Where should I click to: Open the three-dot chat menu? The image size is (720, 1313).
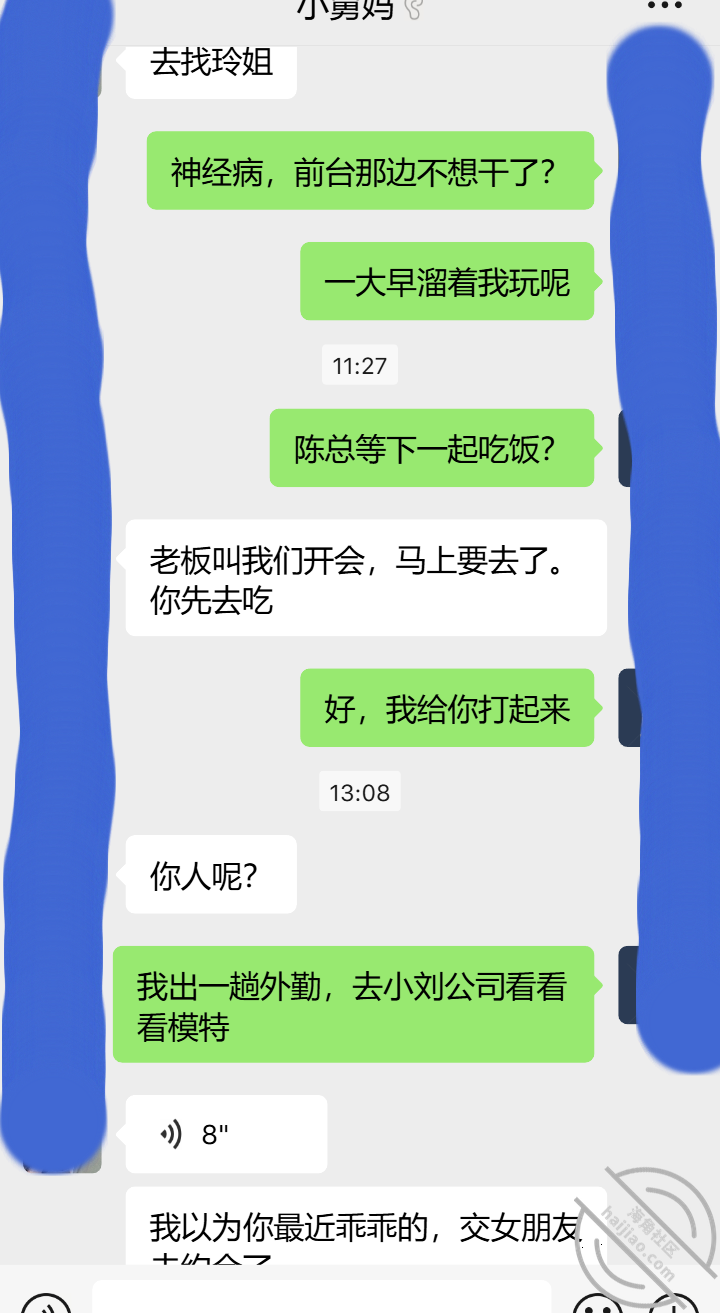[664, 5]
